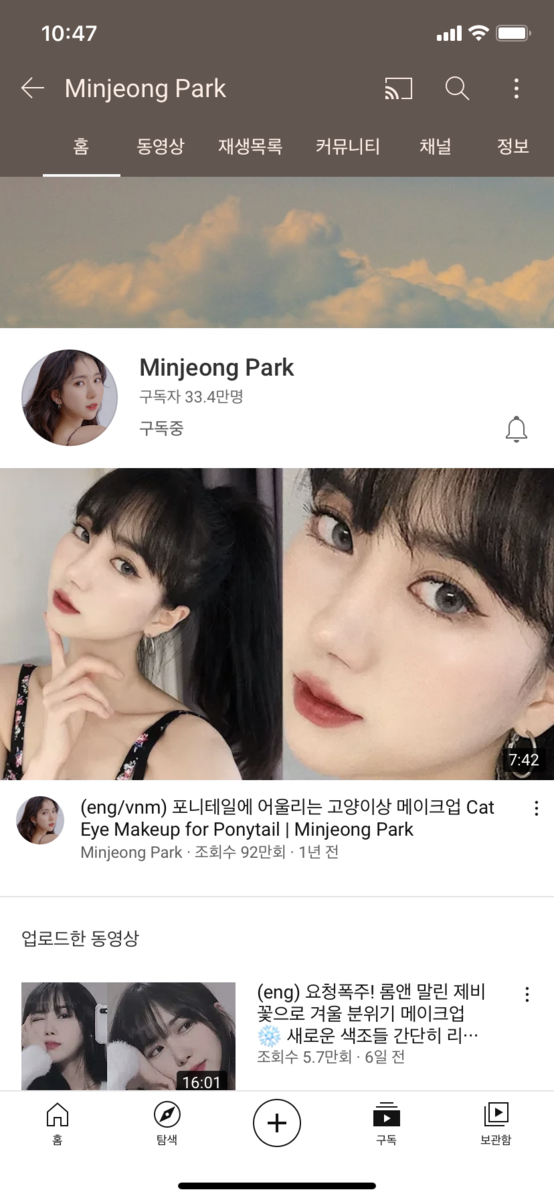Open the top bar overflow menu

point(516,88)
